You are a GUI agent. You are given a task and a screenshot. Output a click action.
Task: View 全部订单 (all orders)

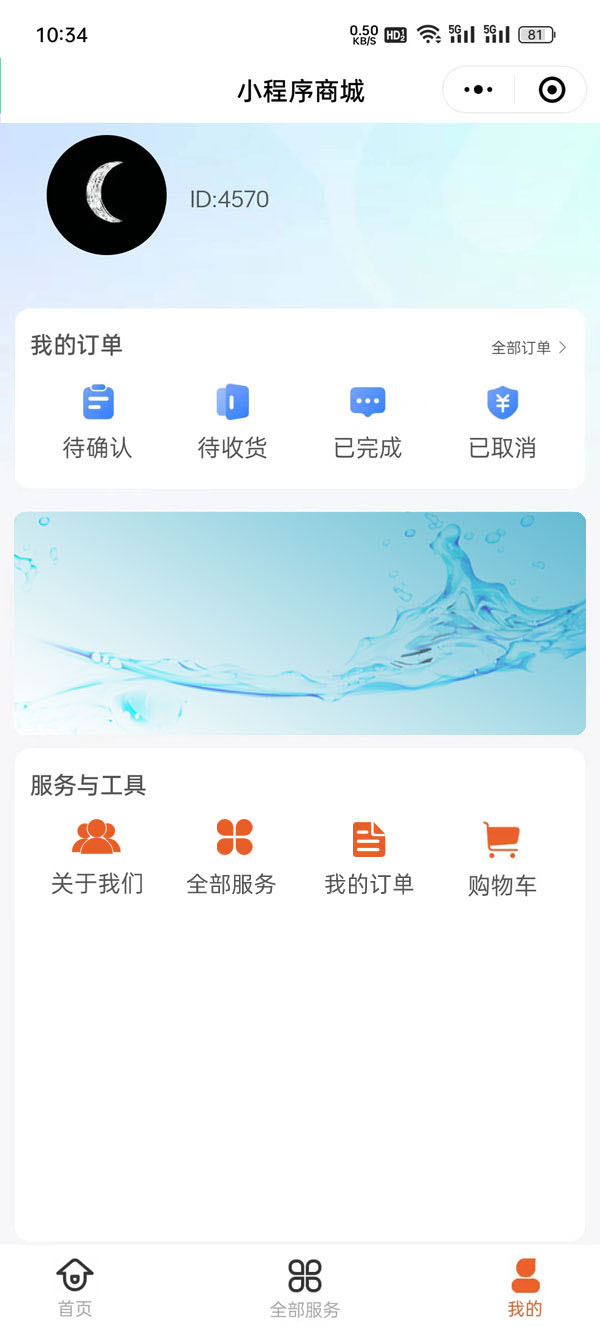[528, 348]
